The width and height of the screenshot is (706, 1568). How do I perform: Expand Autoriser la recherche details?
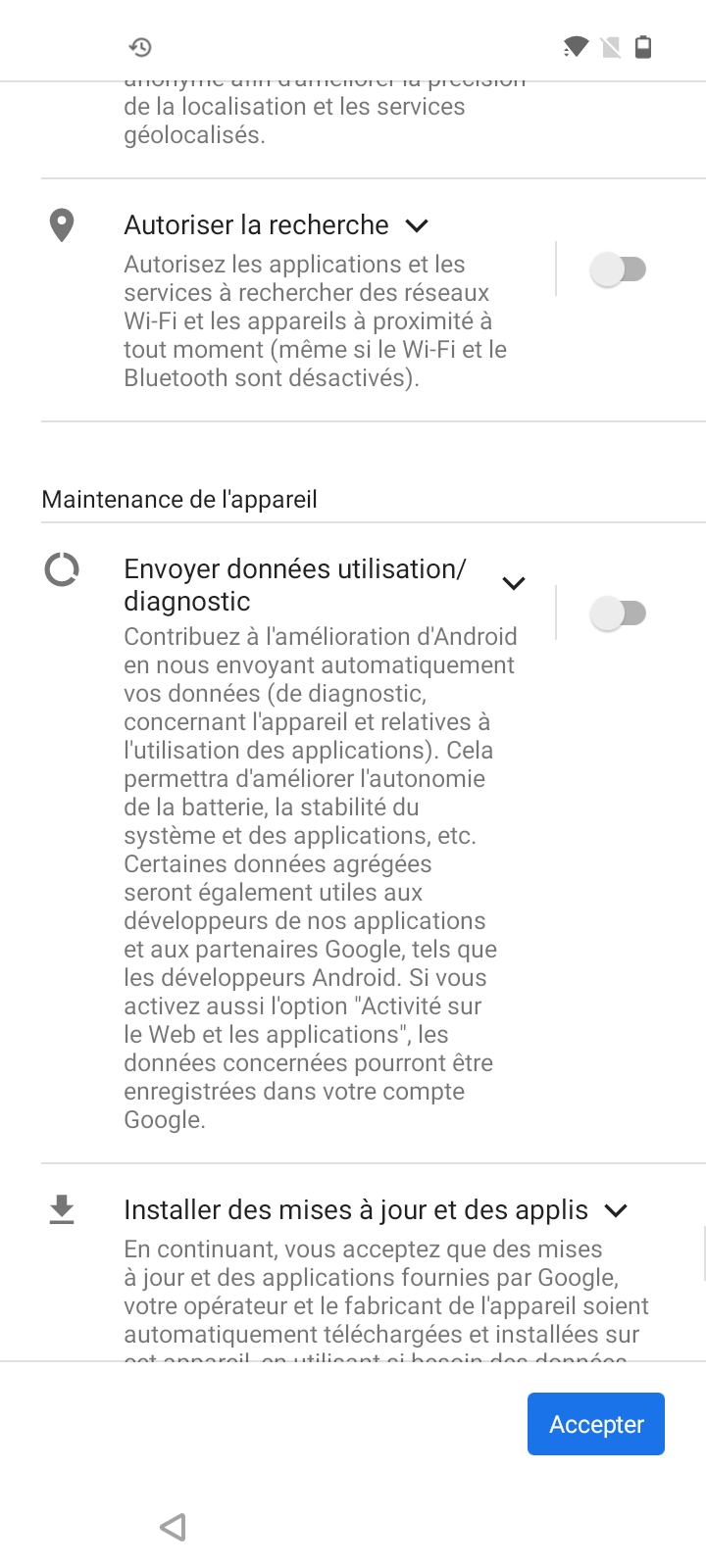417,225
